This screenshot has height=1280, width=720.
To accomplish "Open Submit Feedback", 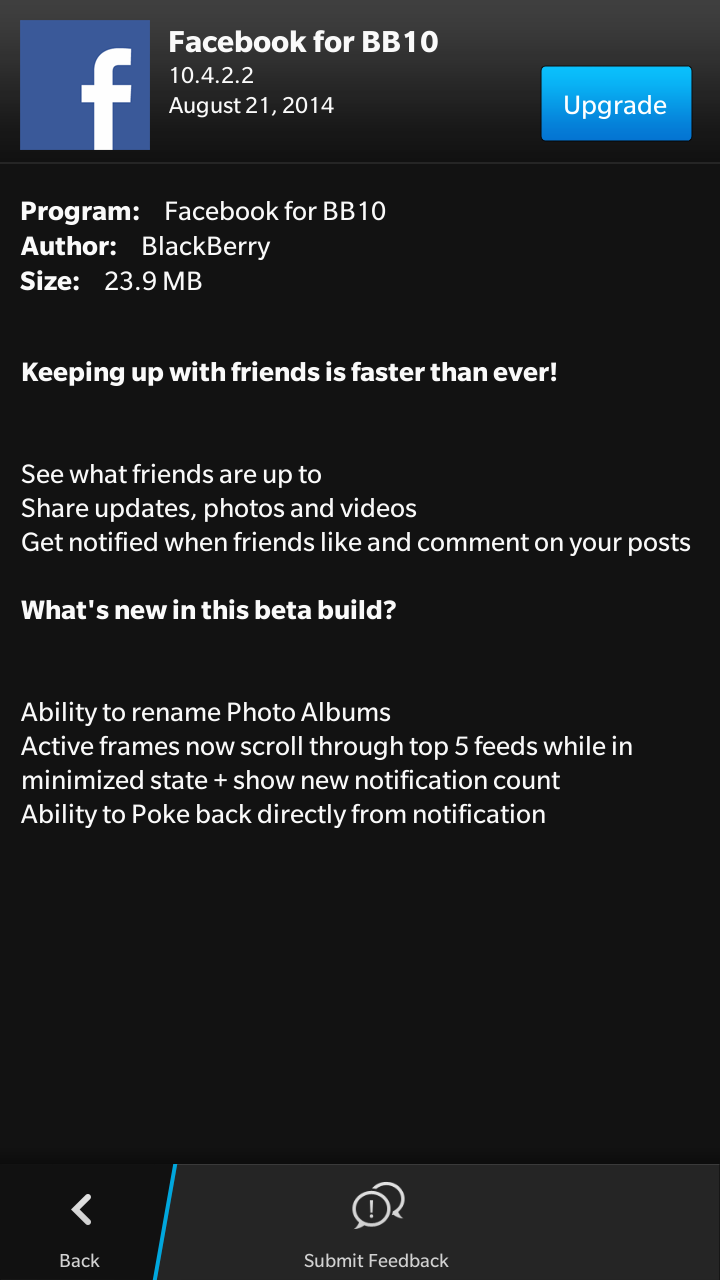I will (376, 1224).
